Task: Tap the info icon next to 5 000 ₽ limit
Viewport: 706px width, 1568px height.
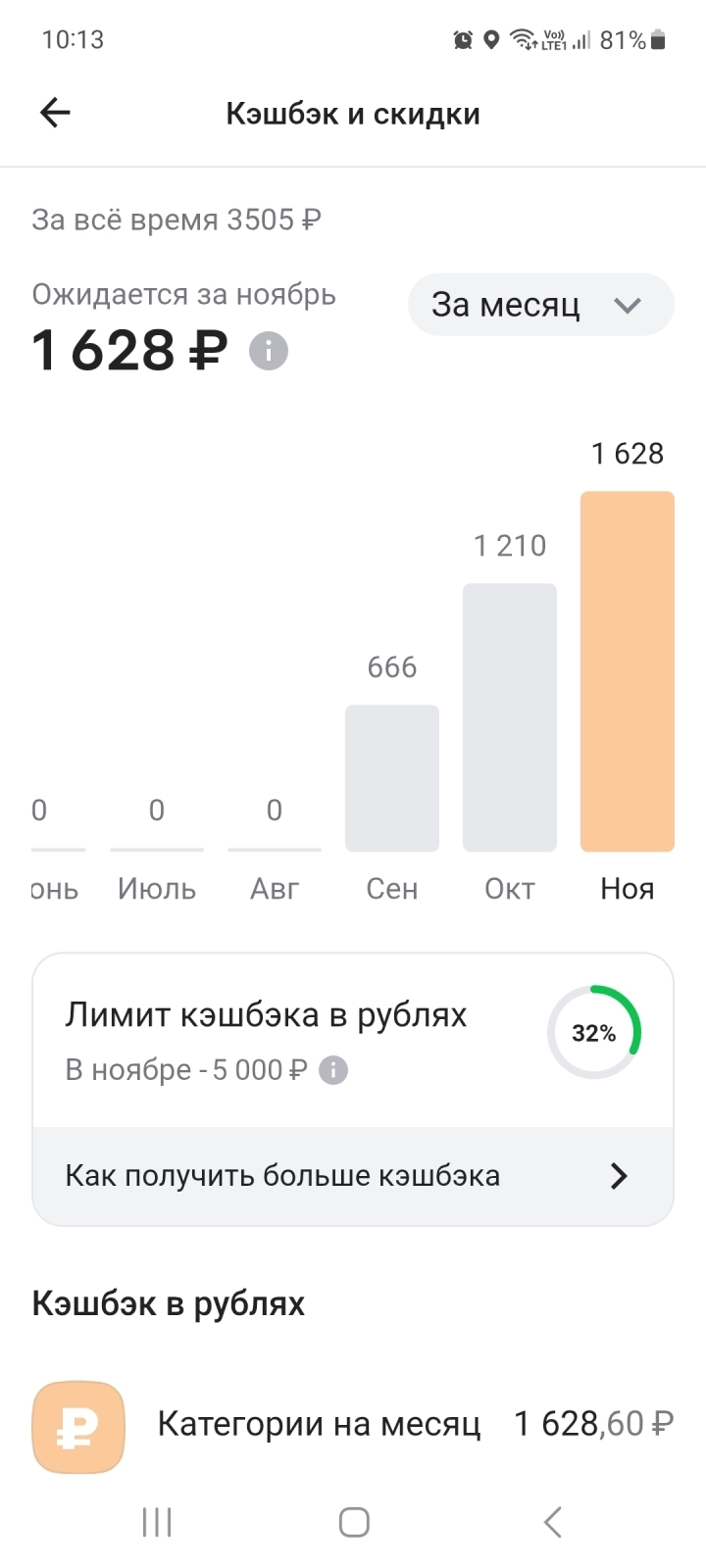Action: (331, 1069)
